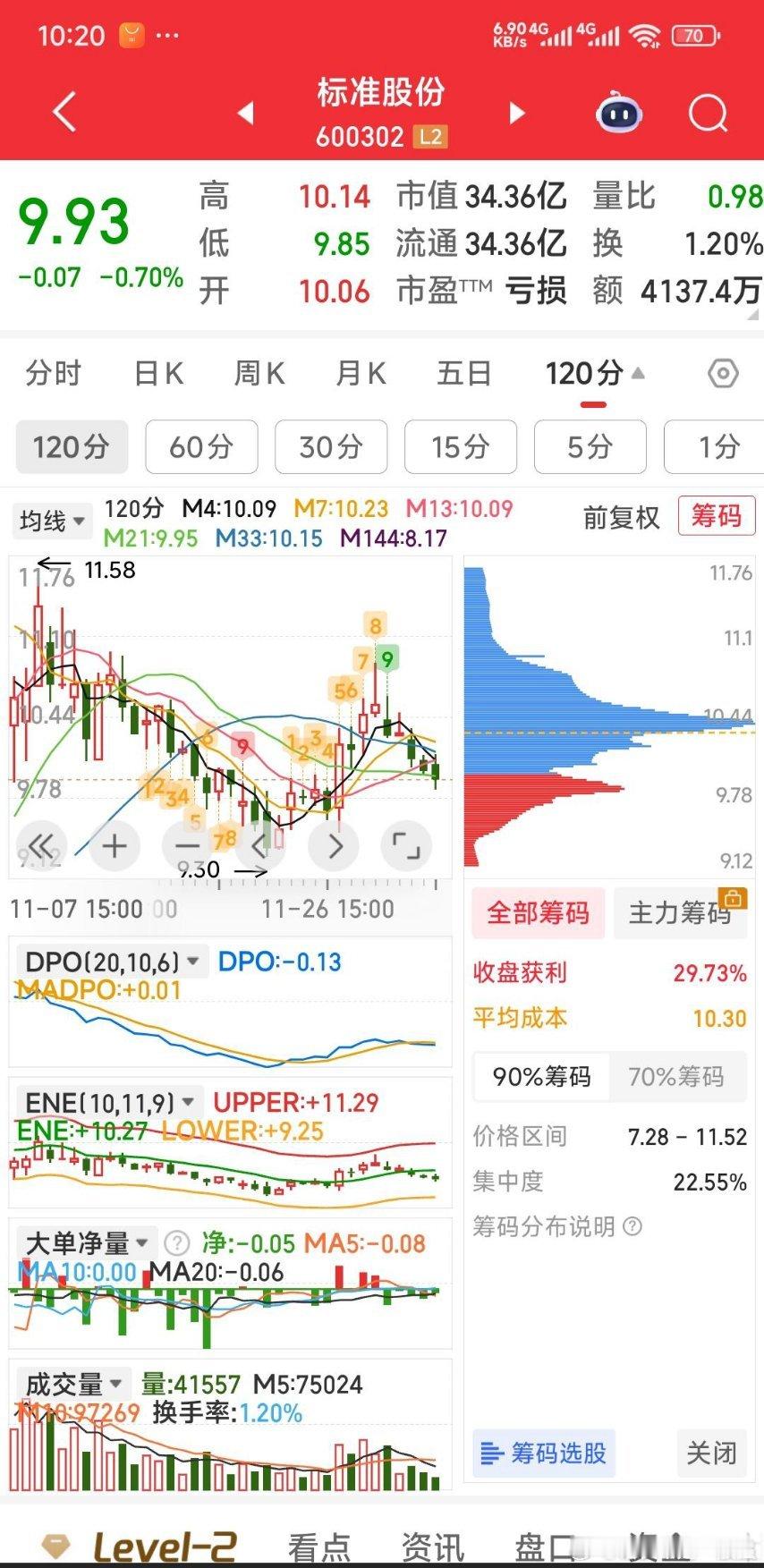Open the search magnifier icon
Screen dimensions: 764x1568
pos(708,114)
